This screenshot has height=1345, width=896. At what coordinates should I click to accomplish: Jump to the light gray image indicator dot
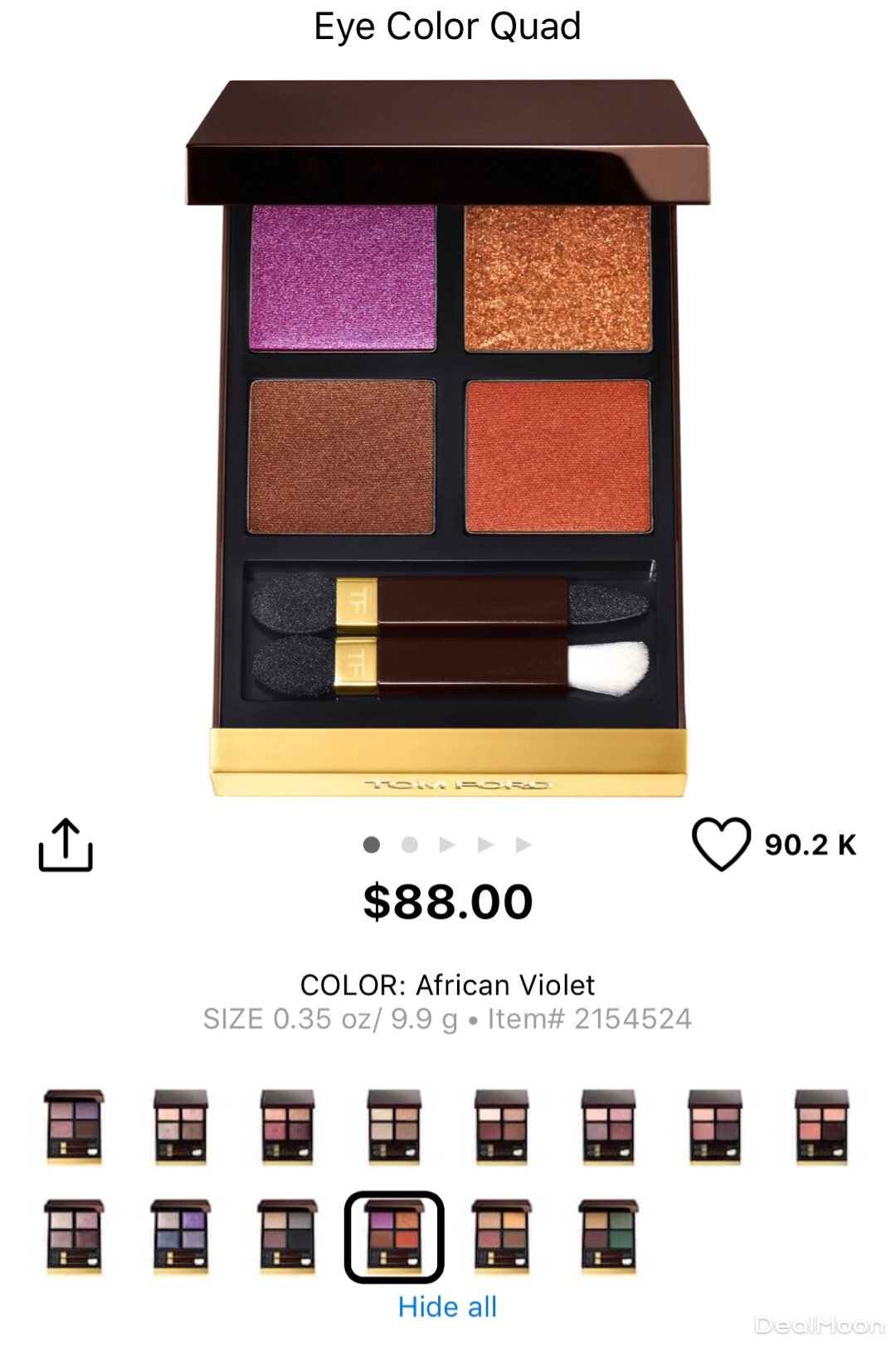(x=409, y=845)
